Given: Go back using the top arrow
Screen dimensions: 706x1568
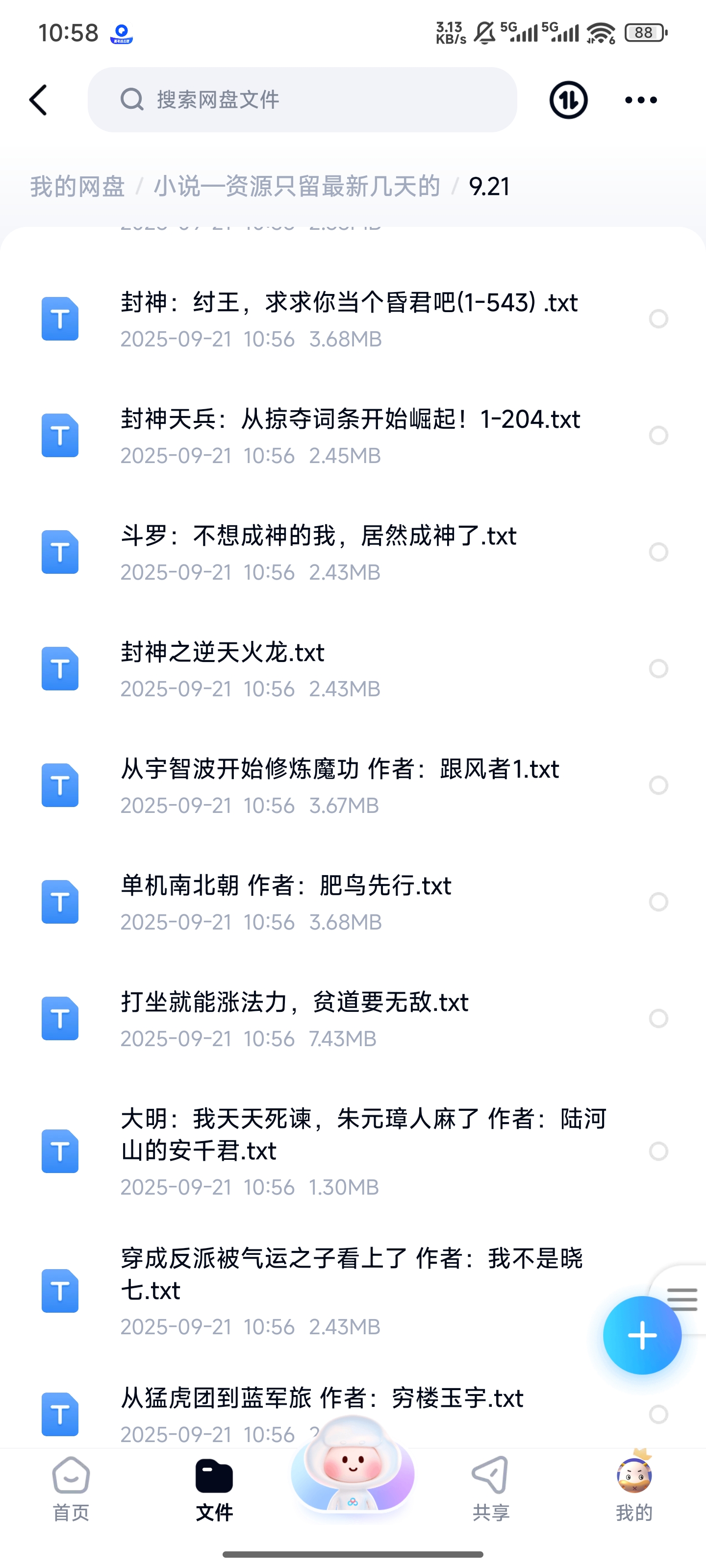Looking at the screenshot, I should 38,100.
